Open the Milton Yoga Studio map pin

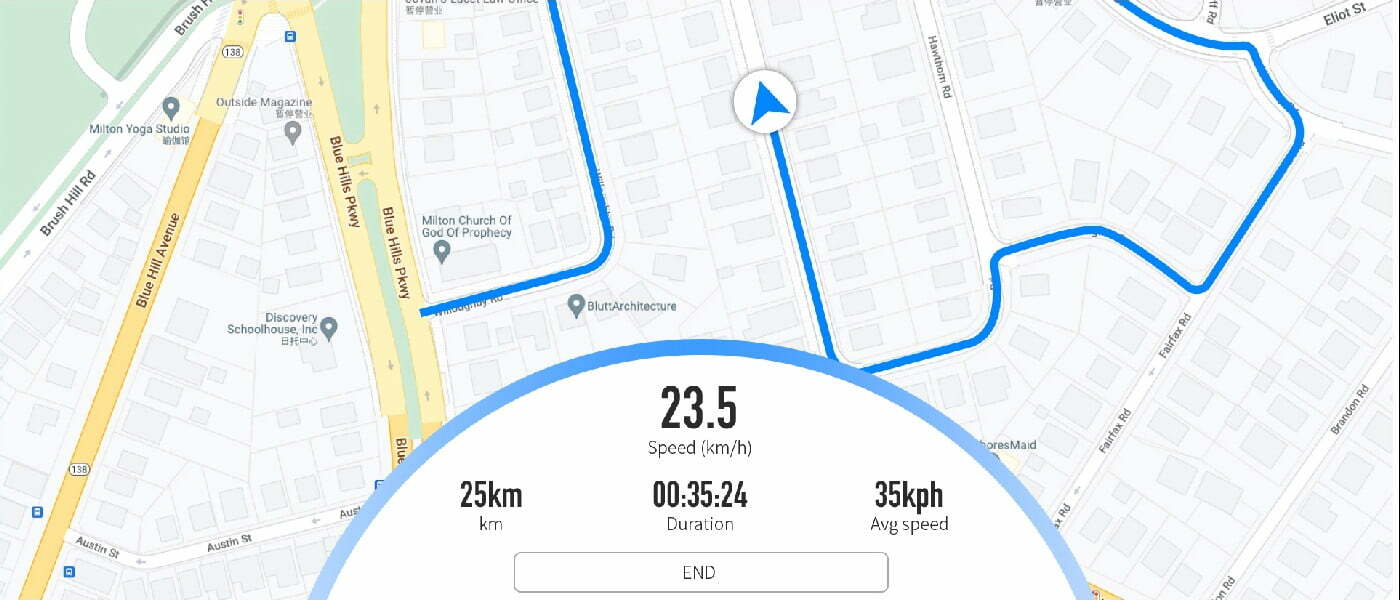pyautogui.click(x=171, y=107)
